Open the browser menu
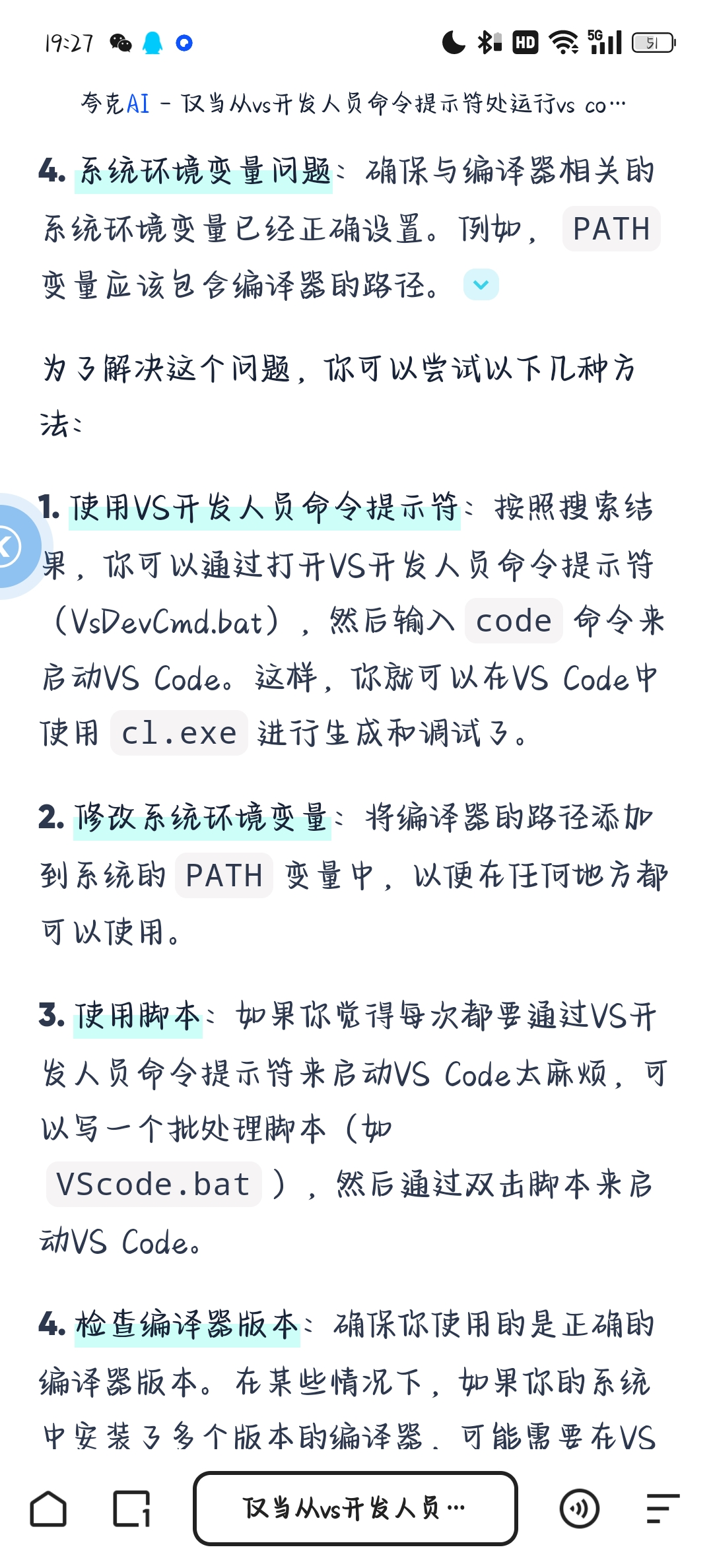 [662, 1509]
